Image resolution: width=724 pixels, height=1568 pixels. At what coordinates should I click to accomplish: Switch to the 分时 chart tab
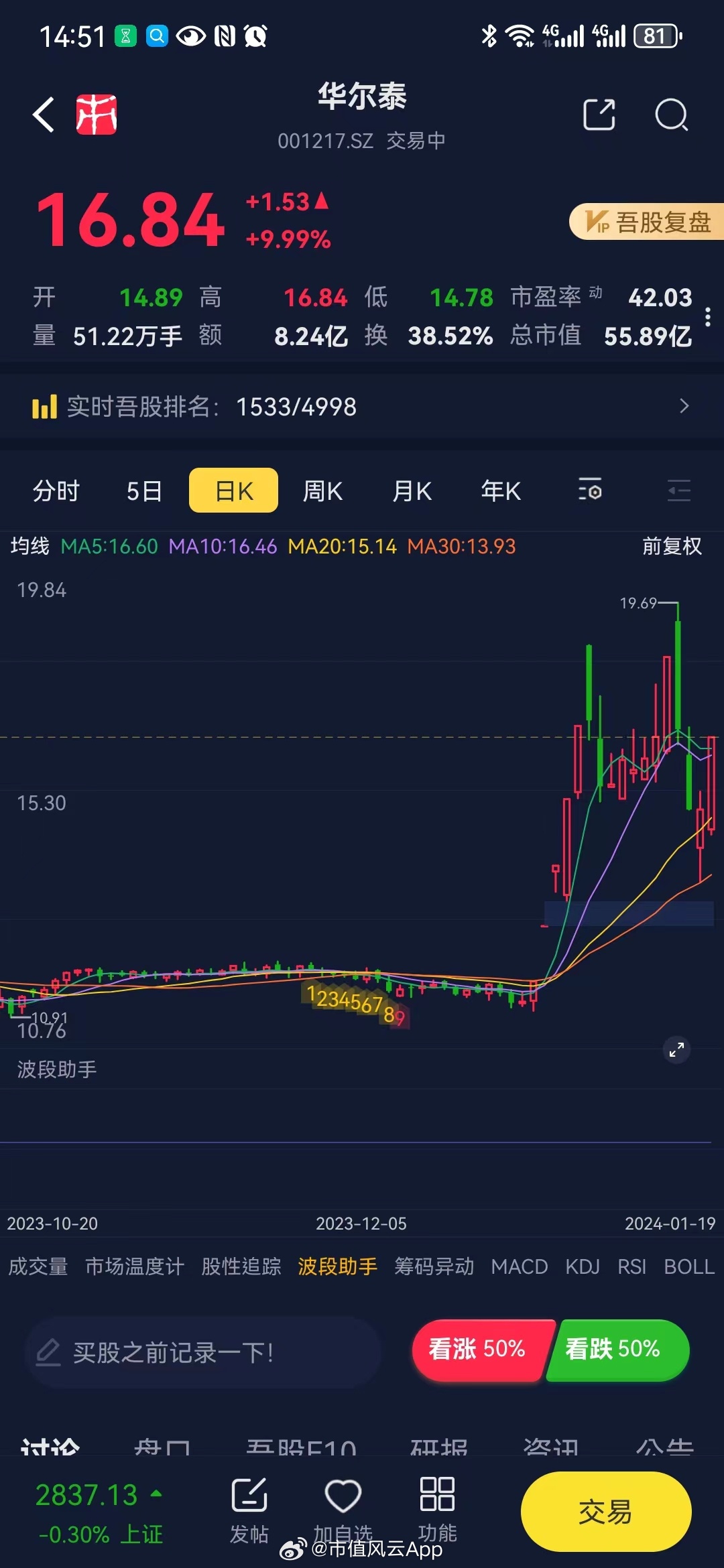click(x=56, y=491)
